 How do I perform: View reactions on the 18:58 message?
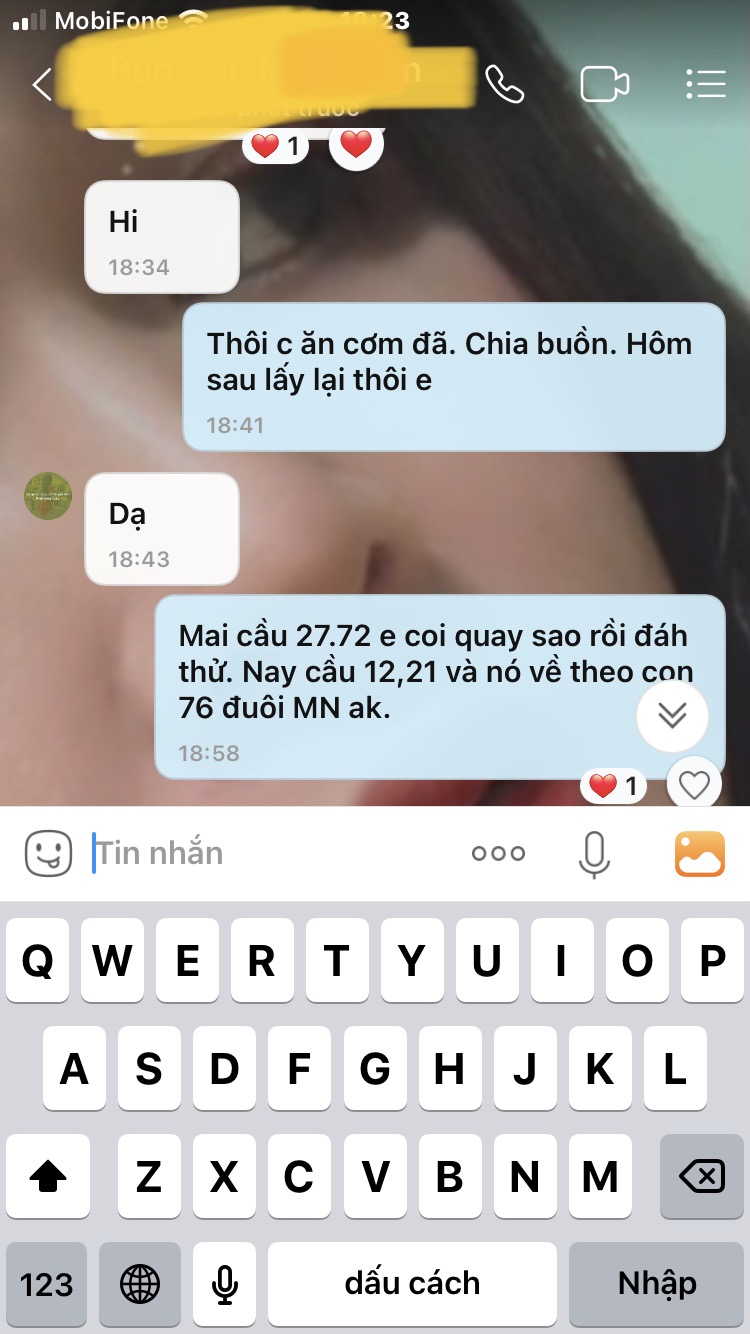614,787
